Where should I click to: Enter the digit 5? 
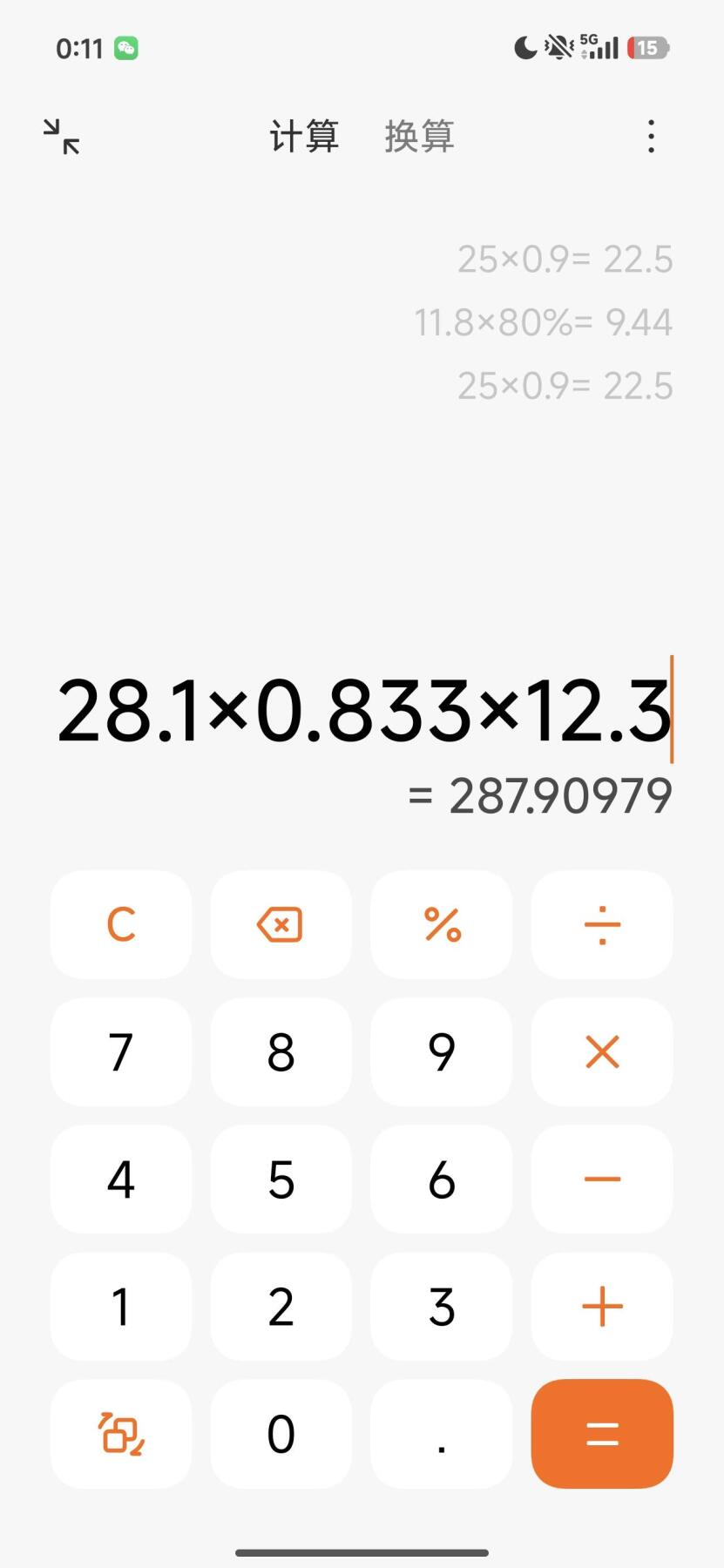coord(281,1179)
